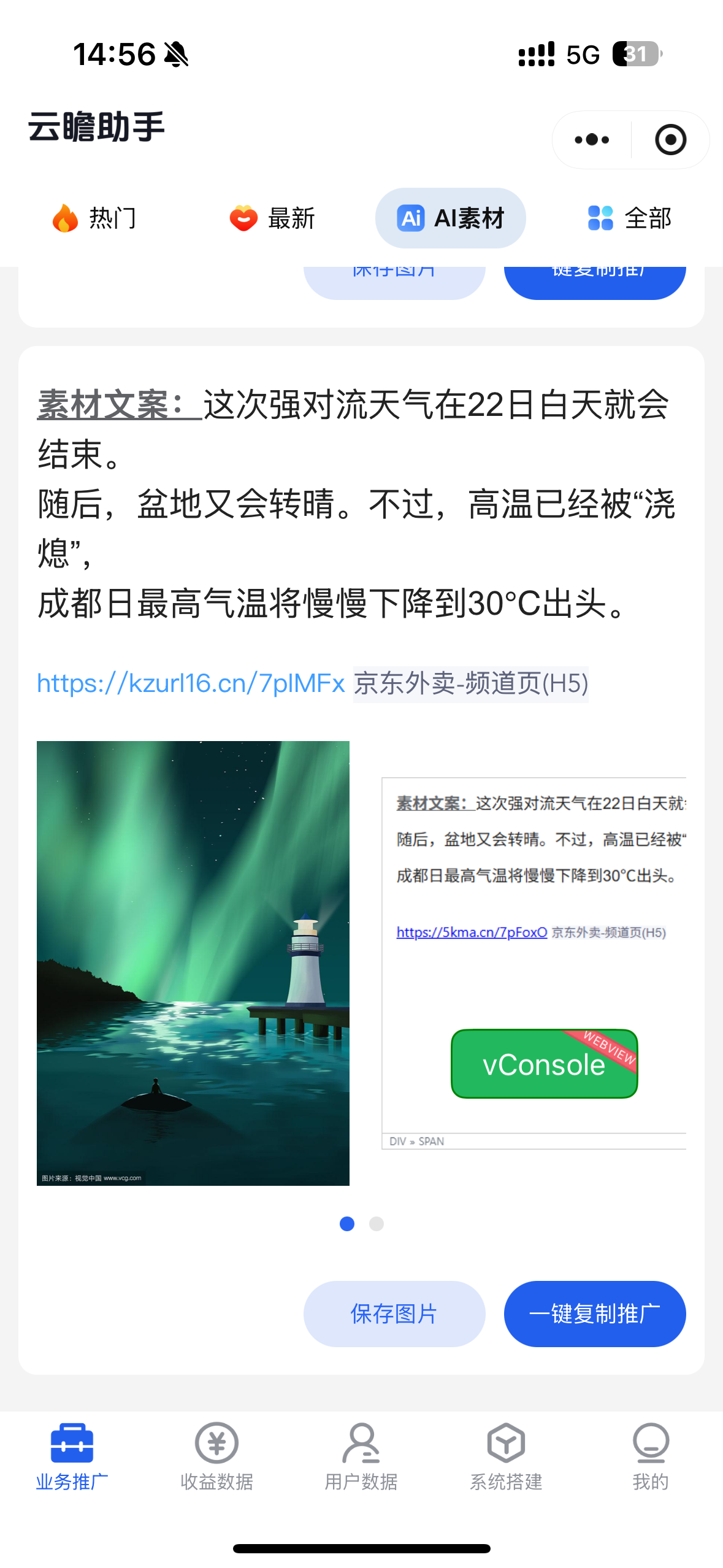Viewport: 723px width, 1568px height.
Task: Show the 全部 category tab
Action: tap(629, 218)
